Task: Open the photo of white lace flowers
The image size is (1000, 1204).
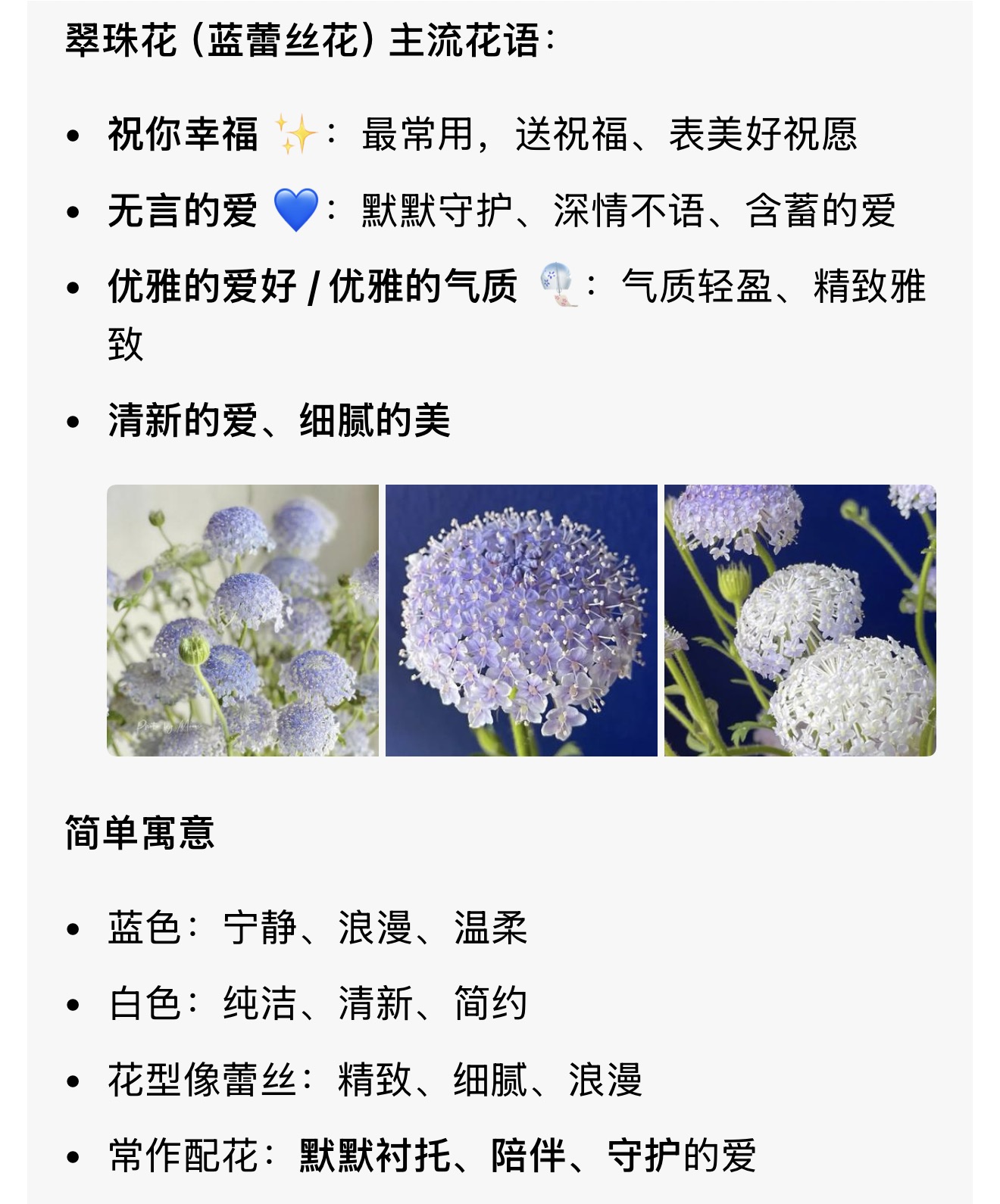Action: [x=800, y=620]
